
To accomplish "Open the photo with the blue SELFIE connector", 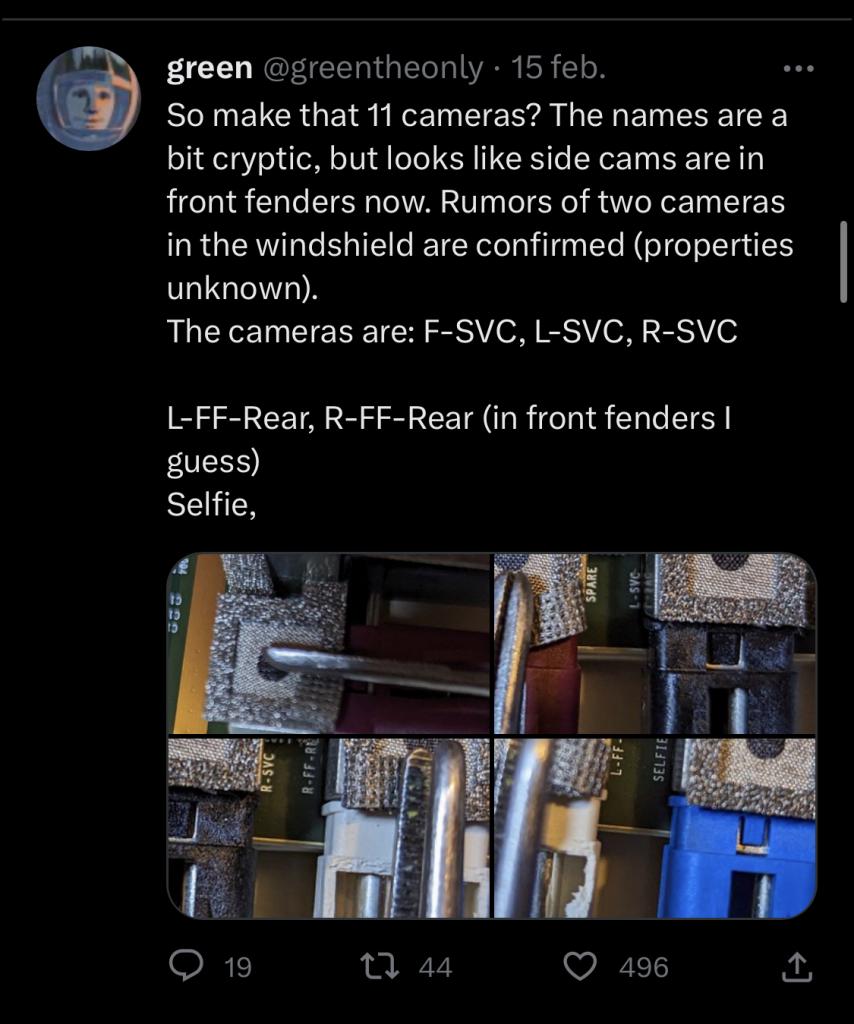I will tap(655, 828).
